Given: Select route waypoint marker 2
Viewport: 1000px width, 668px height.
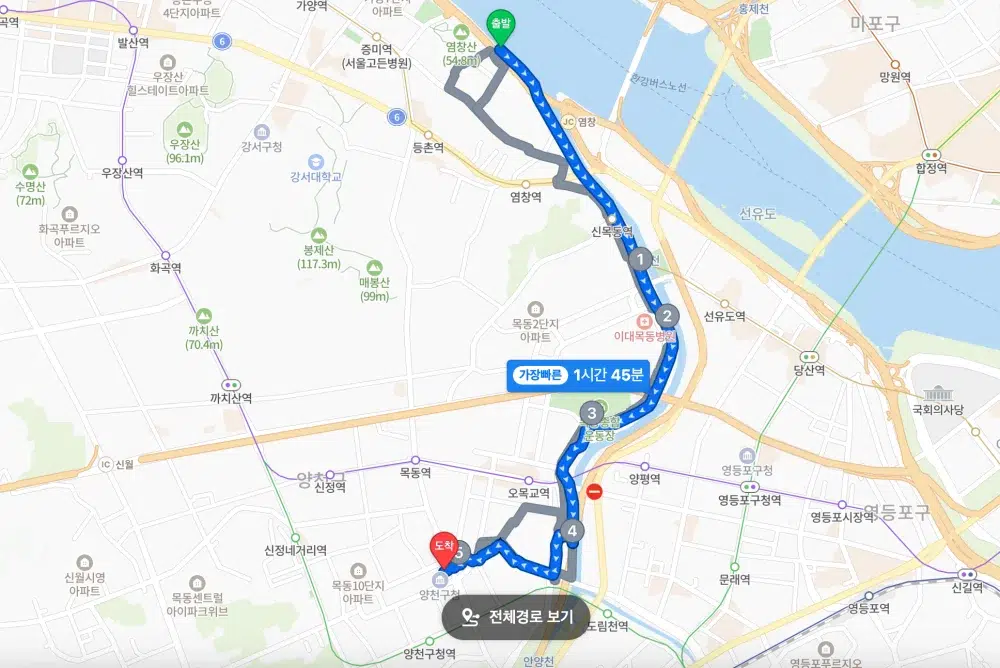Looking at the screenshot, I should tap(668, 317).
